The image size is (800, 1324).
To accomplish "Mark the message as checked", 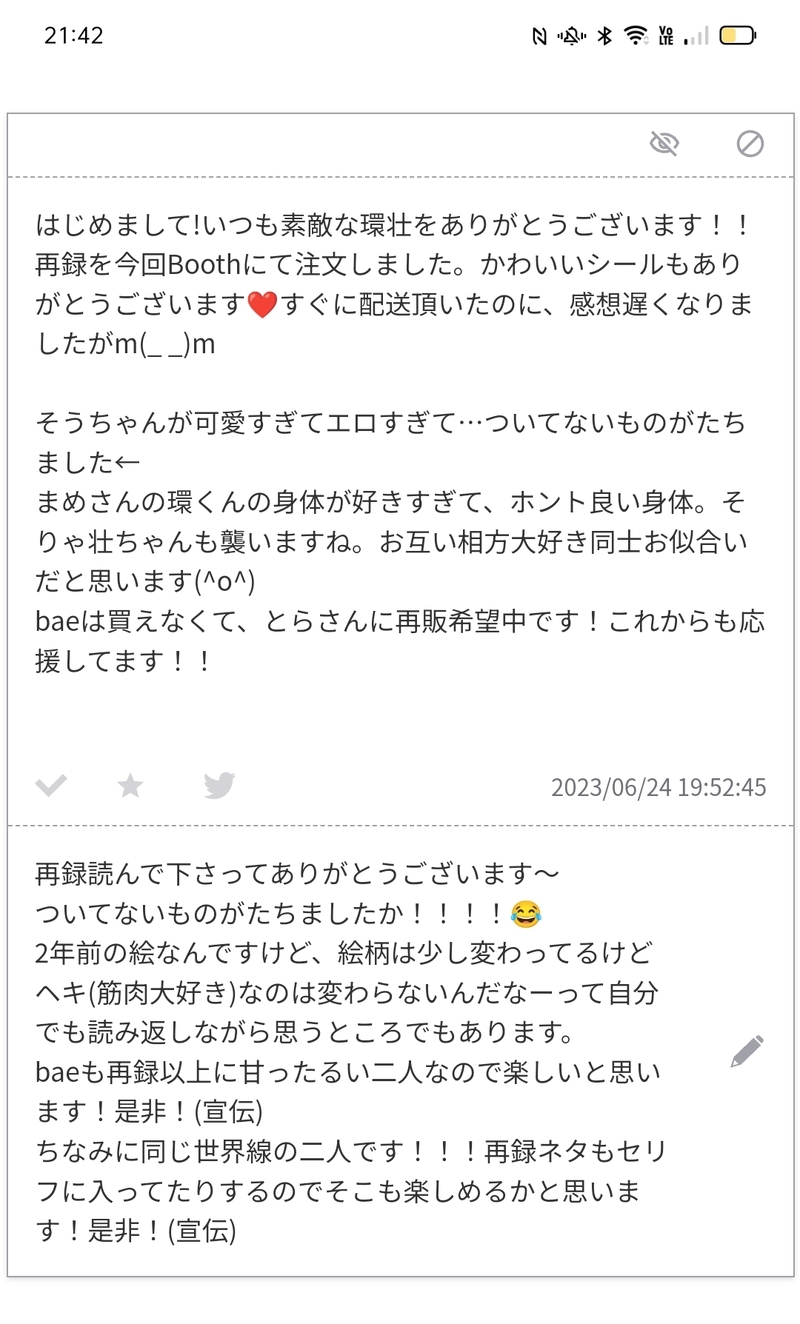I will (x=51, y=786).
